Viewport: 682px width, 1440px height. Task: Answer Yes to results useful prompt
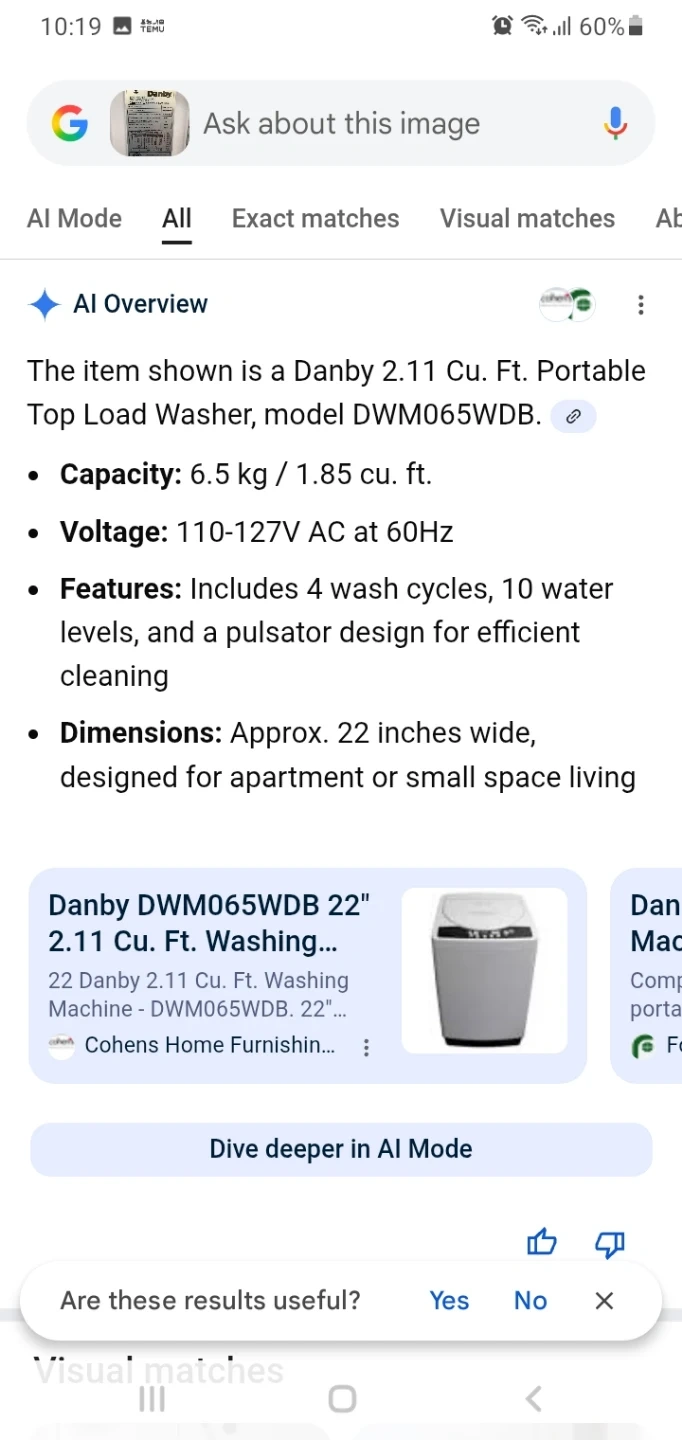449,1300
